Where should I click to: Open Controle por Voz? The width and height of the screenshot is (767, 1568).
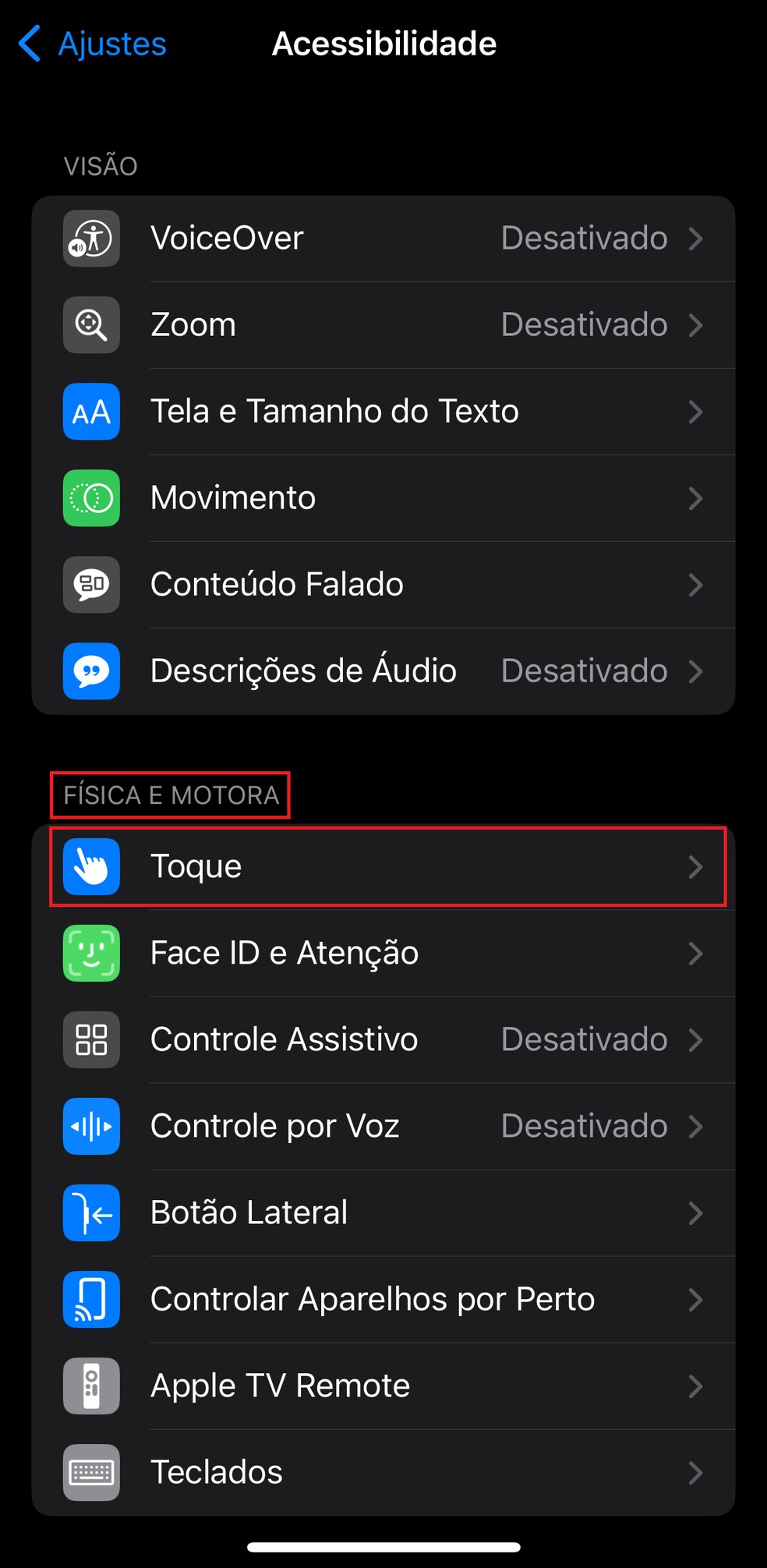tap(383, 1127)
